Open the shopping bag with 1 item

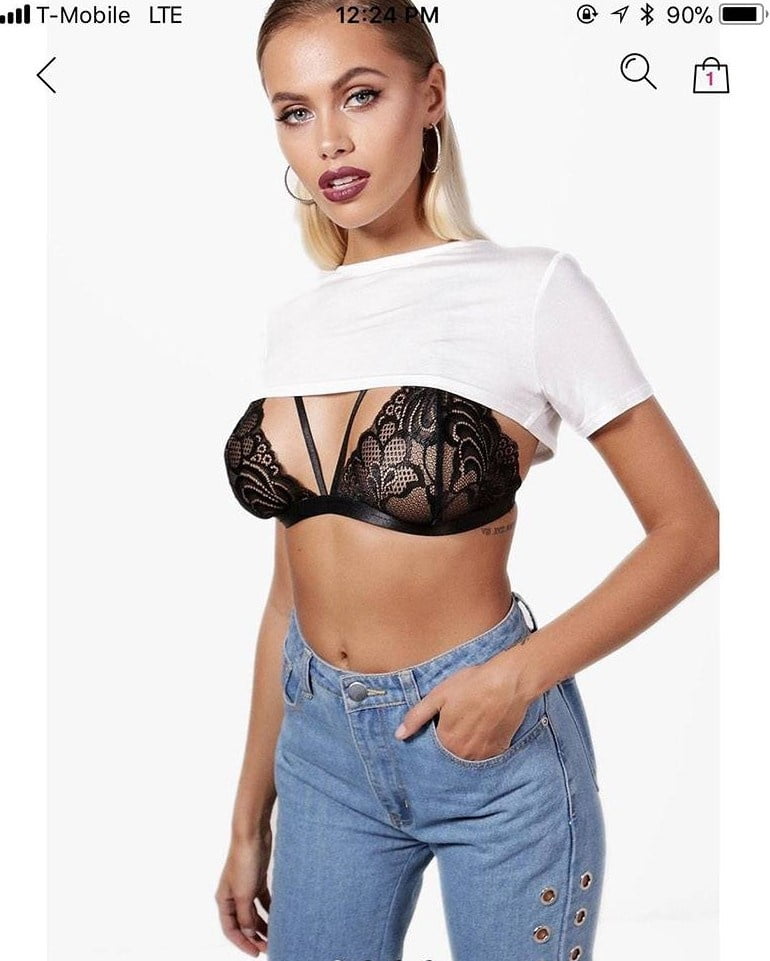coord(711,76)
